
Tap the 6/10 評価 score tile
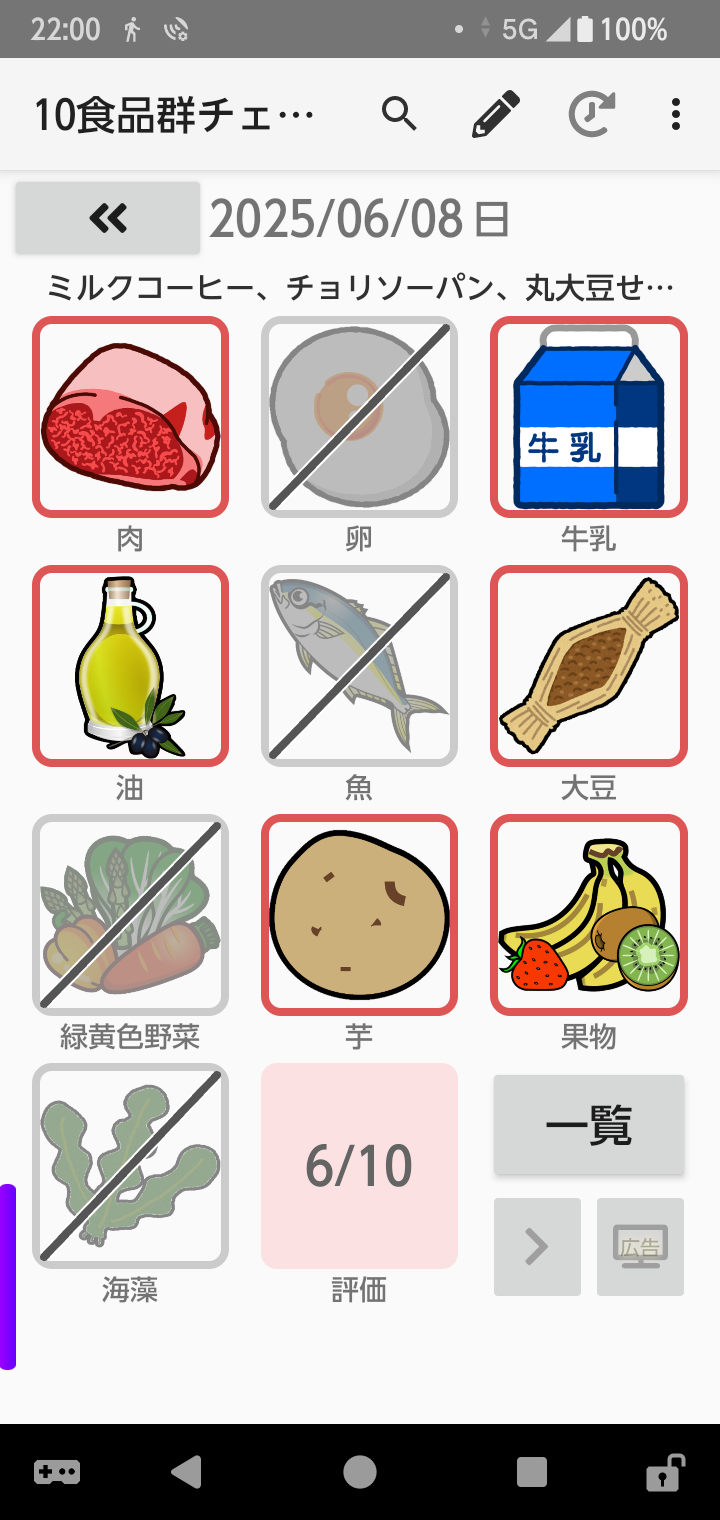click(359, 1166)
